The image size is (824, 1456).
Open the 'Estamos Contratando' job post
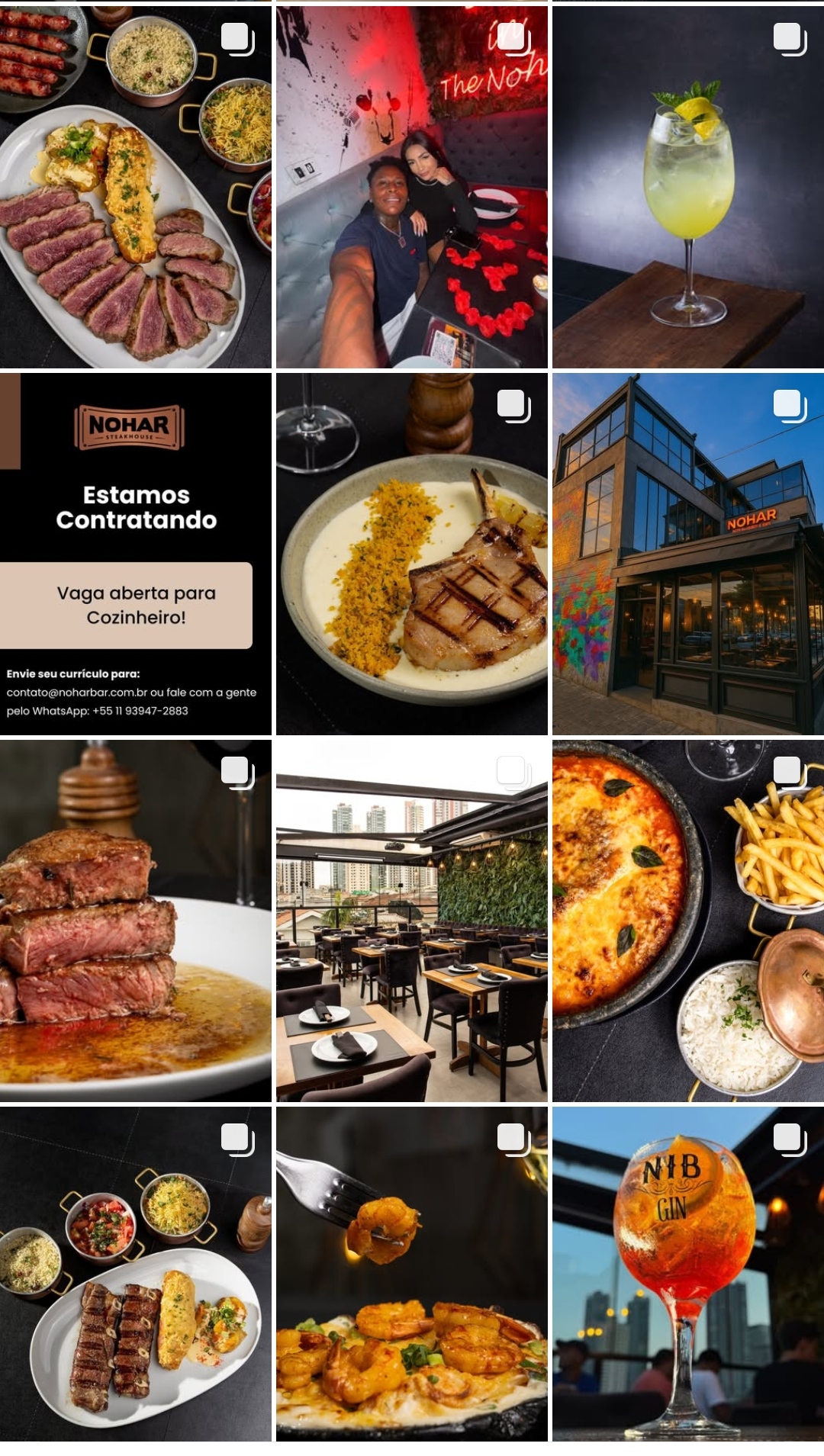(135, 554)
